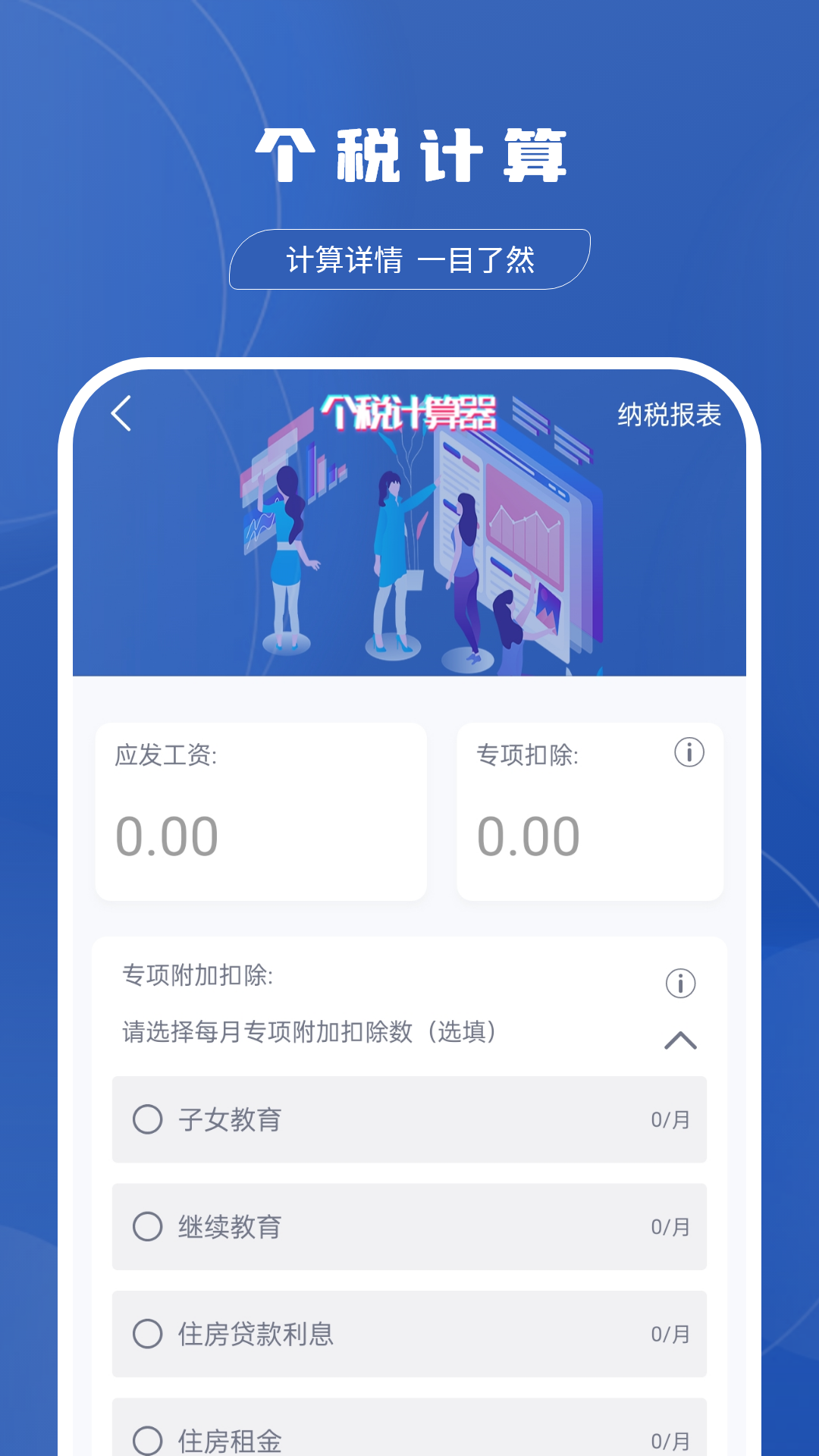Enable the 住房贷款利息 option

pos(149,1335)
